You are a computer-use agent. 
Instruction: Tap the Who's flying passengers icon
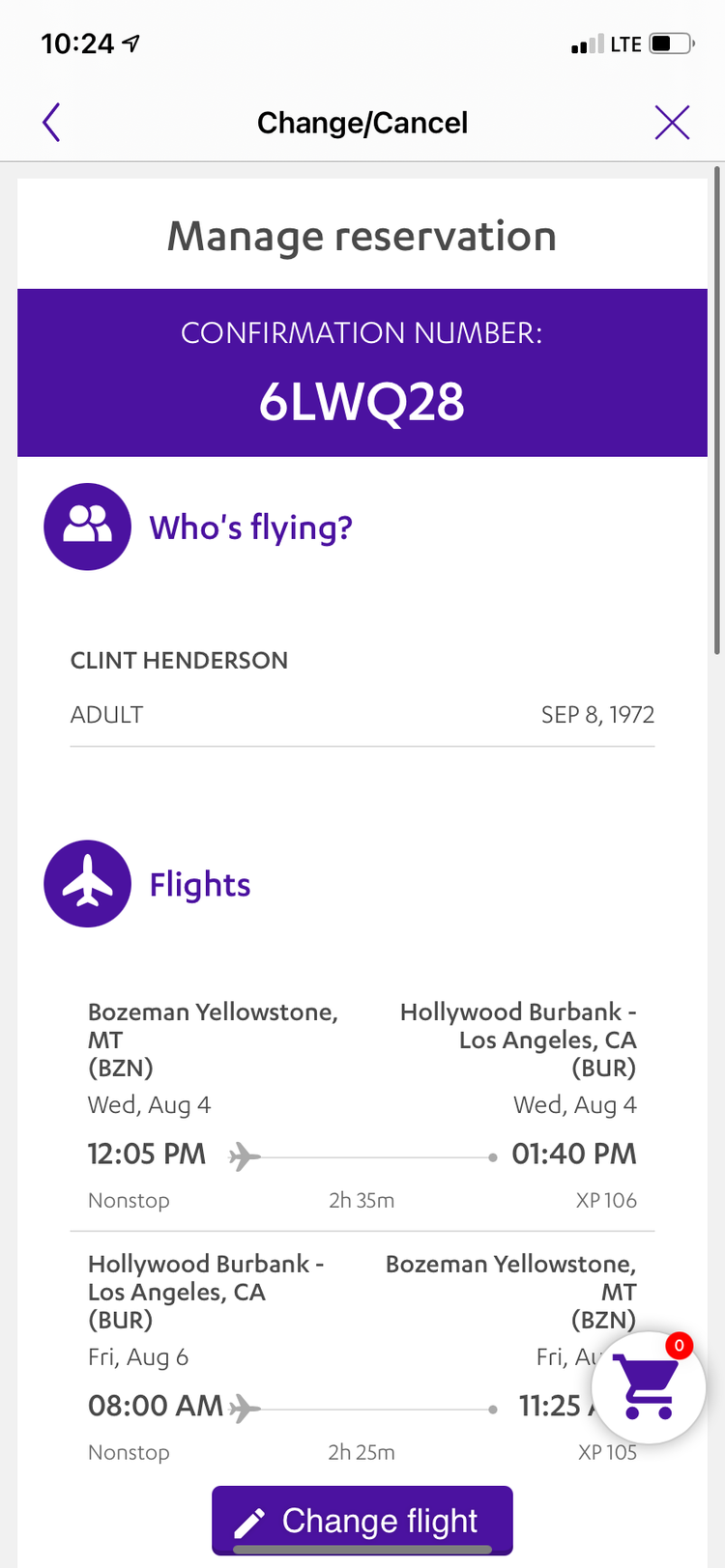pos(87,527)
